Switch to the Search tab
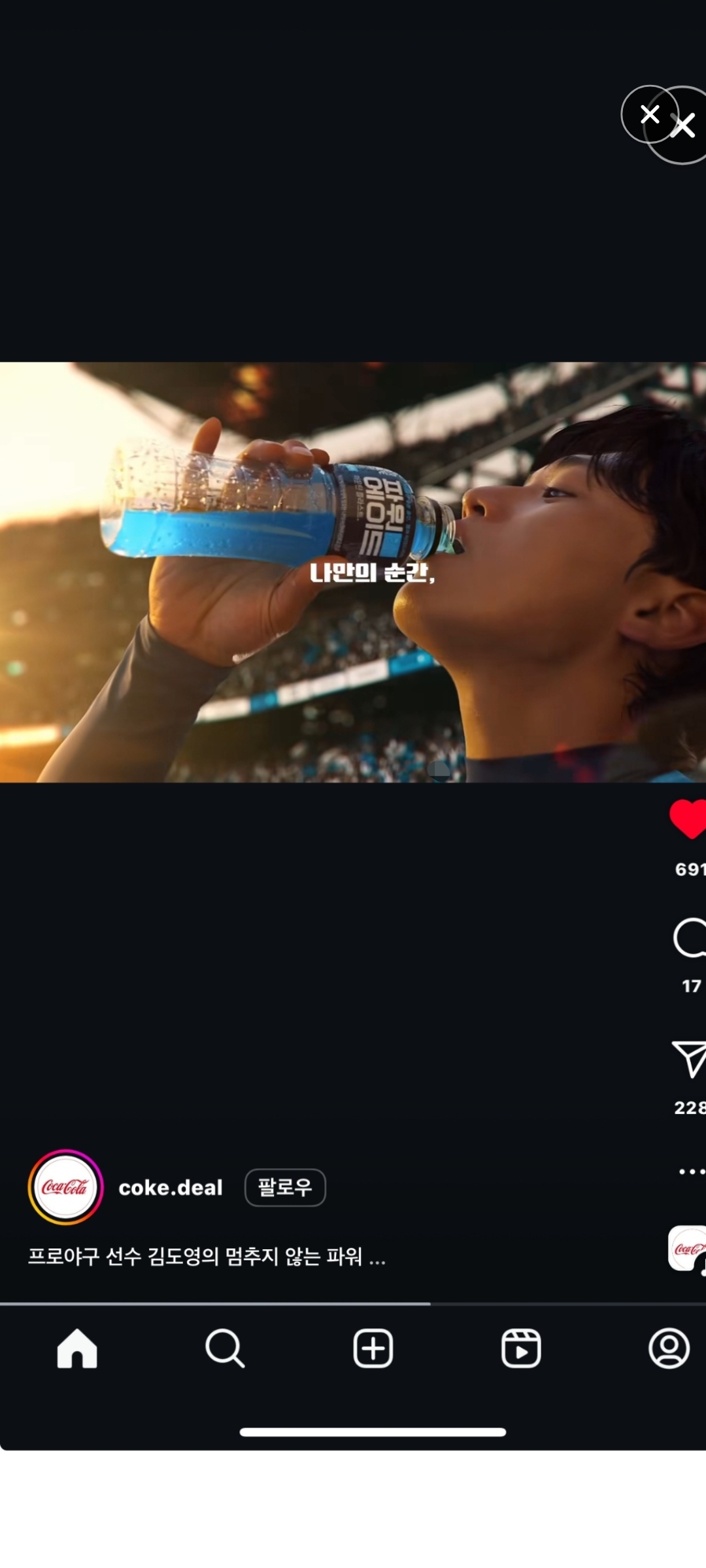Screen dimensions: 706x1568 tap(225, 1348)
